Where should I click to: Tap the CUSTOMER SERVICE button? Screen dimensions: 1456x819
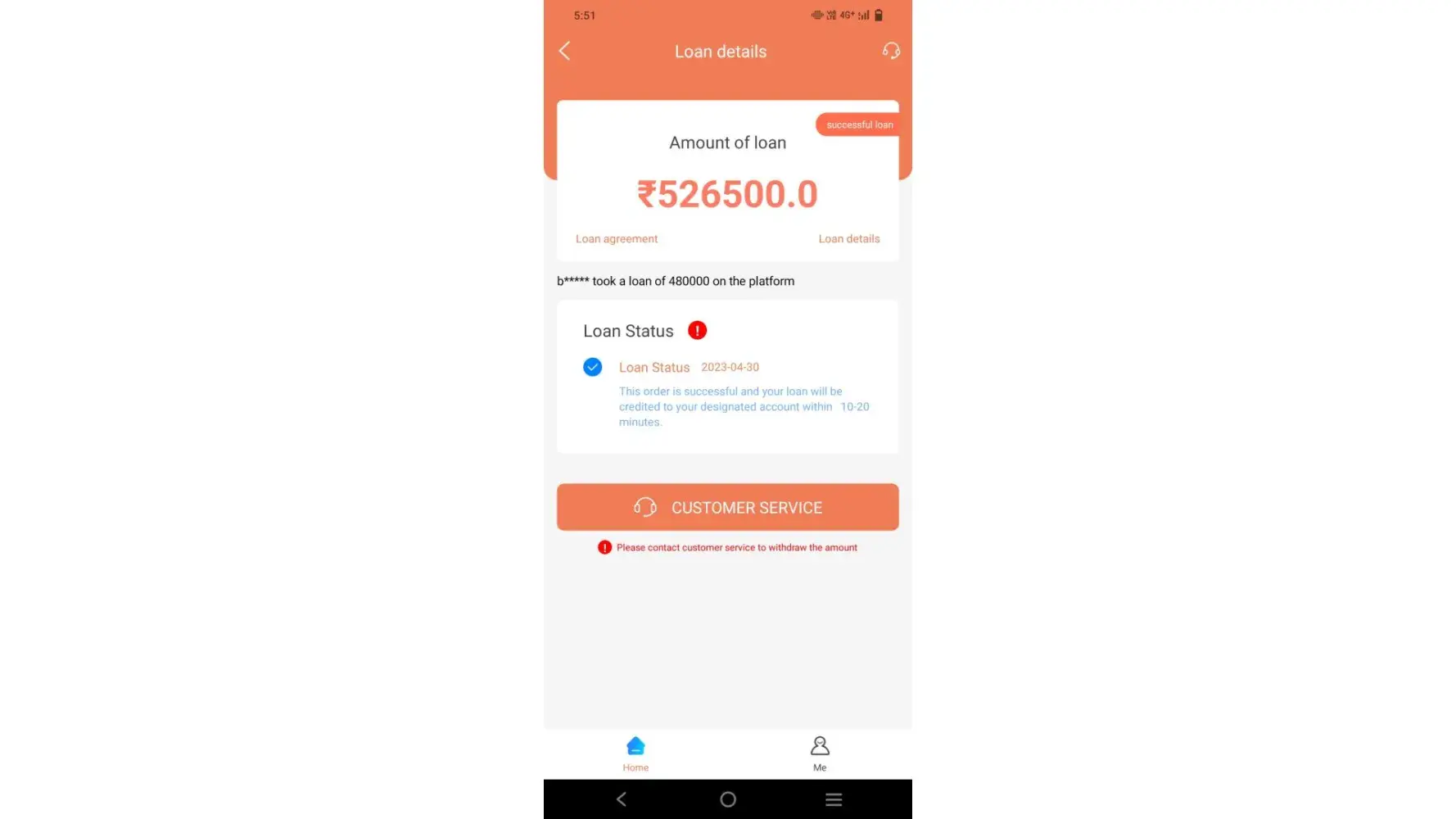[x=727, y=507]
